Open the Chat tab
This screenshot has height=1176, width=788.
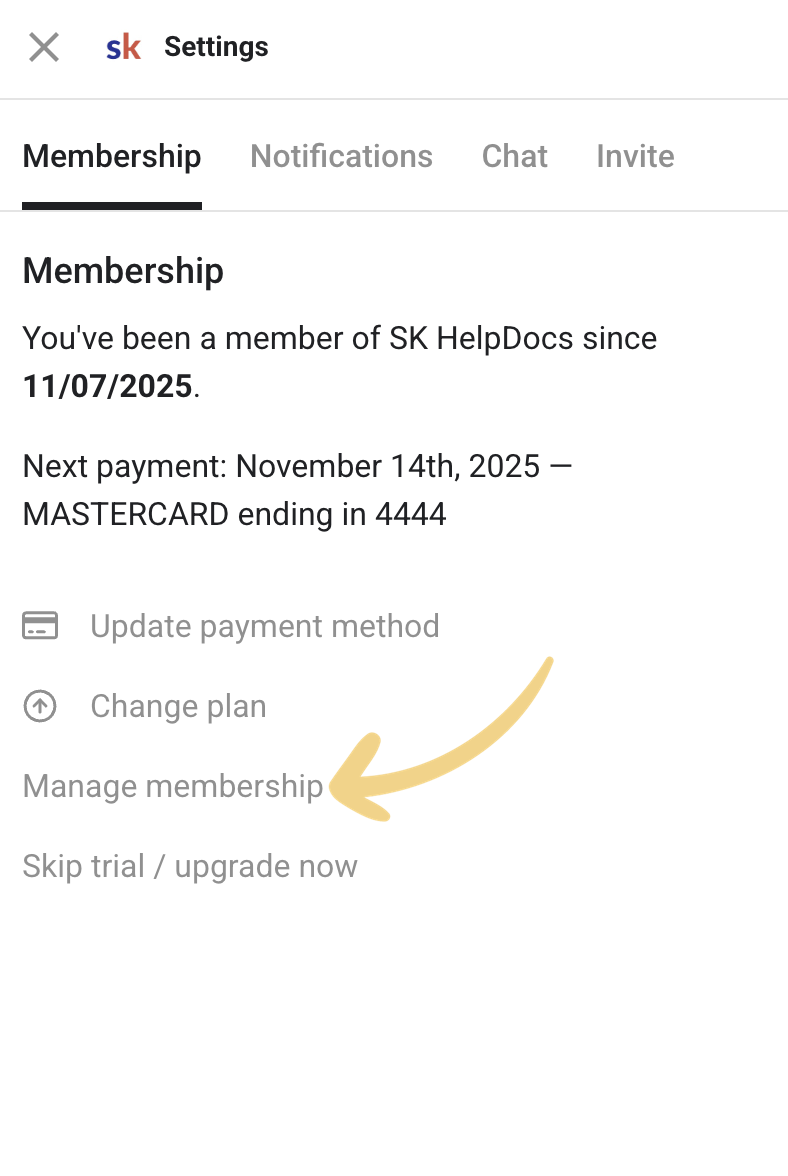tap(514, 157)
